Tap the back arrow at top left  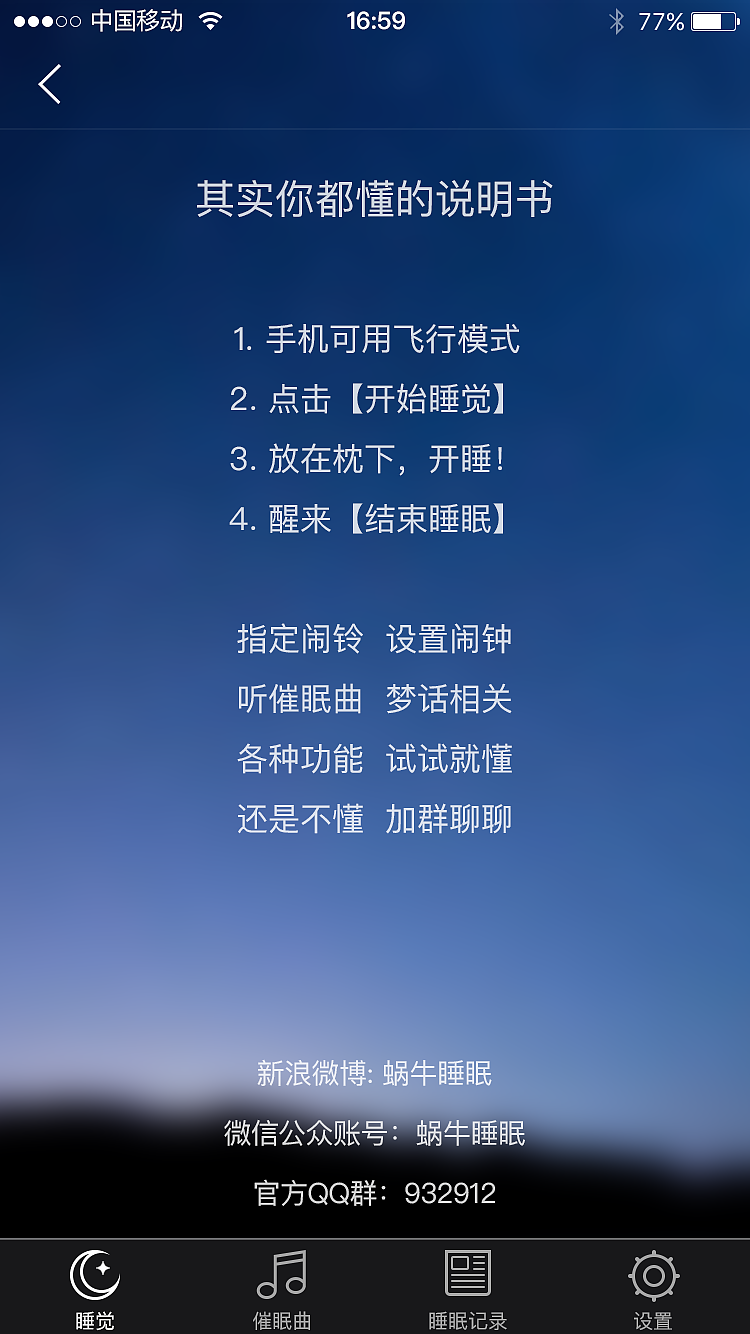pos(49,84)
